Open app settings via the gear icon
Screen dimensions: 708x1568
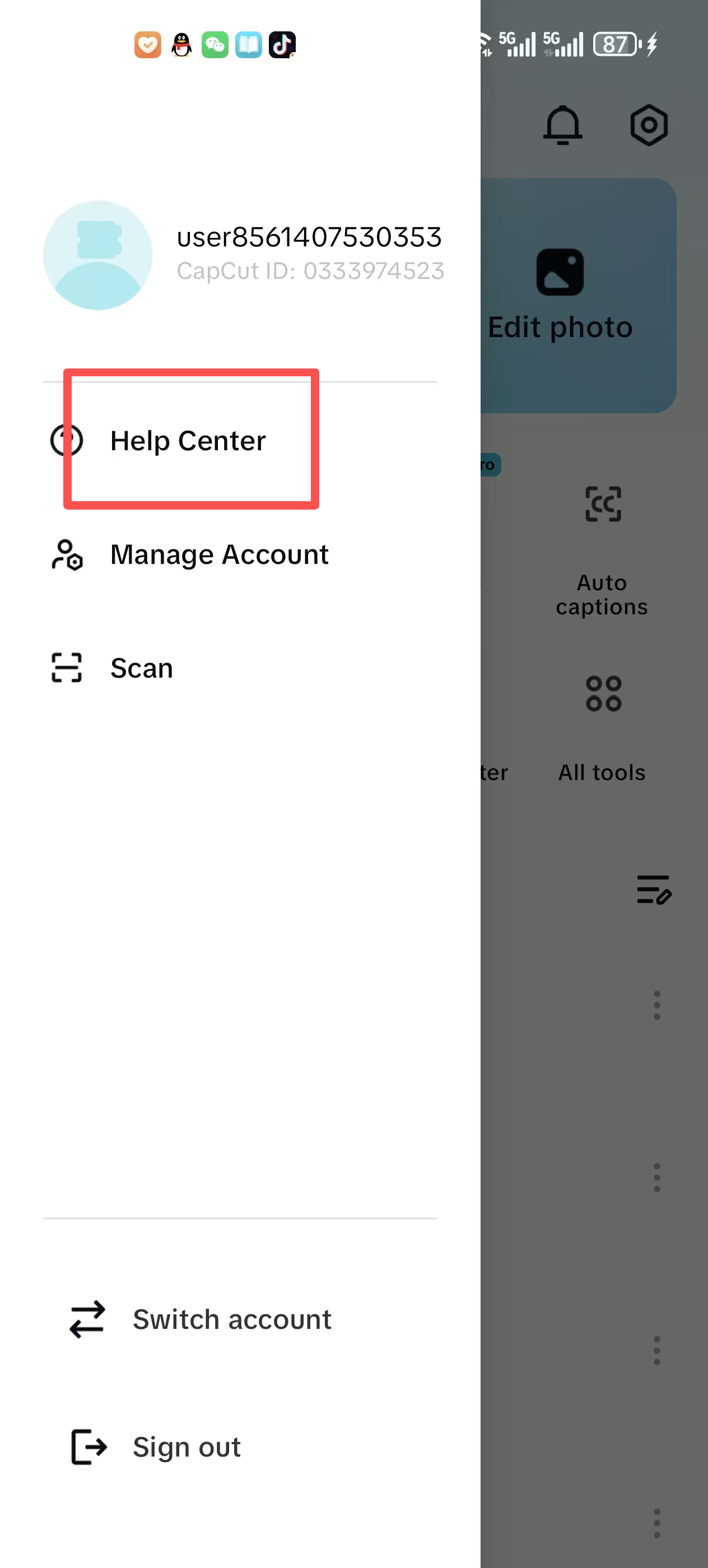click(649, 125)
